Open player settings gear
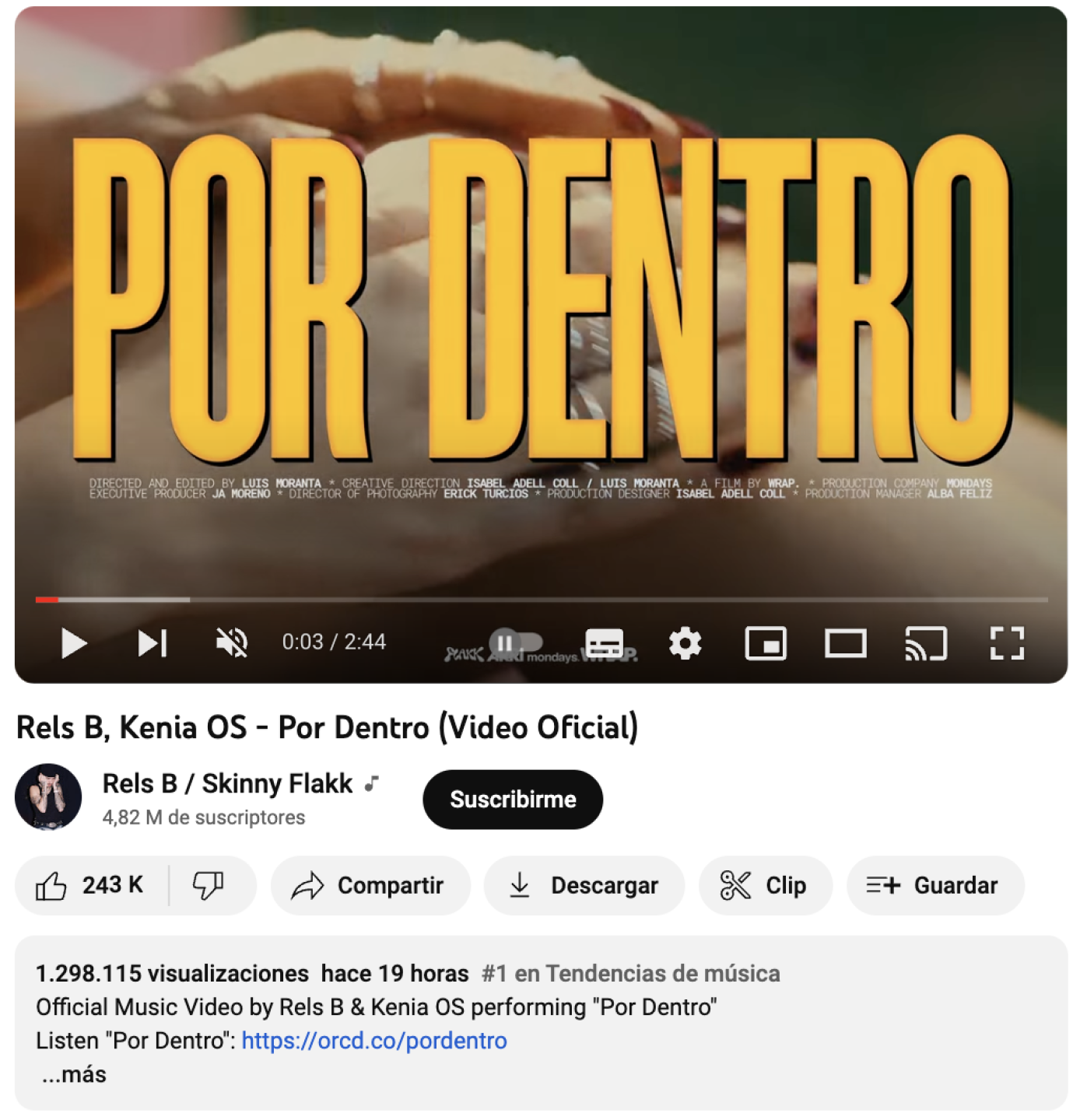The width and height of the screenshot is (1087, 1120). coord(685,643)
